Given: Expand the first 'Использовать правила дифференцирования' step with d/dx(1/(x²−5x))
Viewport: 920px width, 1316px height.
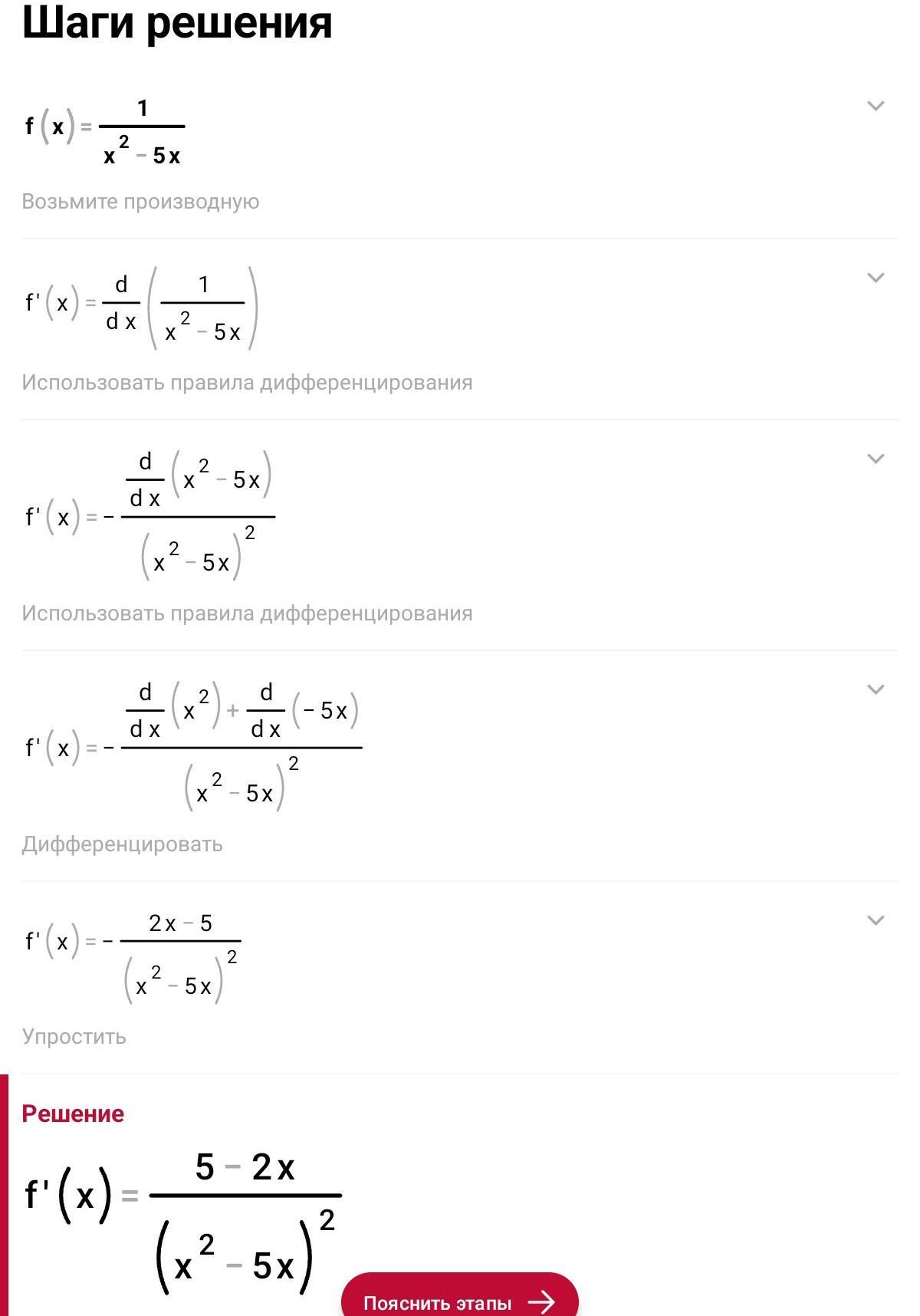Looking at the screenshot, I should [876, 278].
